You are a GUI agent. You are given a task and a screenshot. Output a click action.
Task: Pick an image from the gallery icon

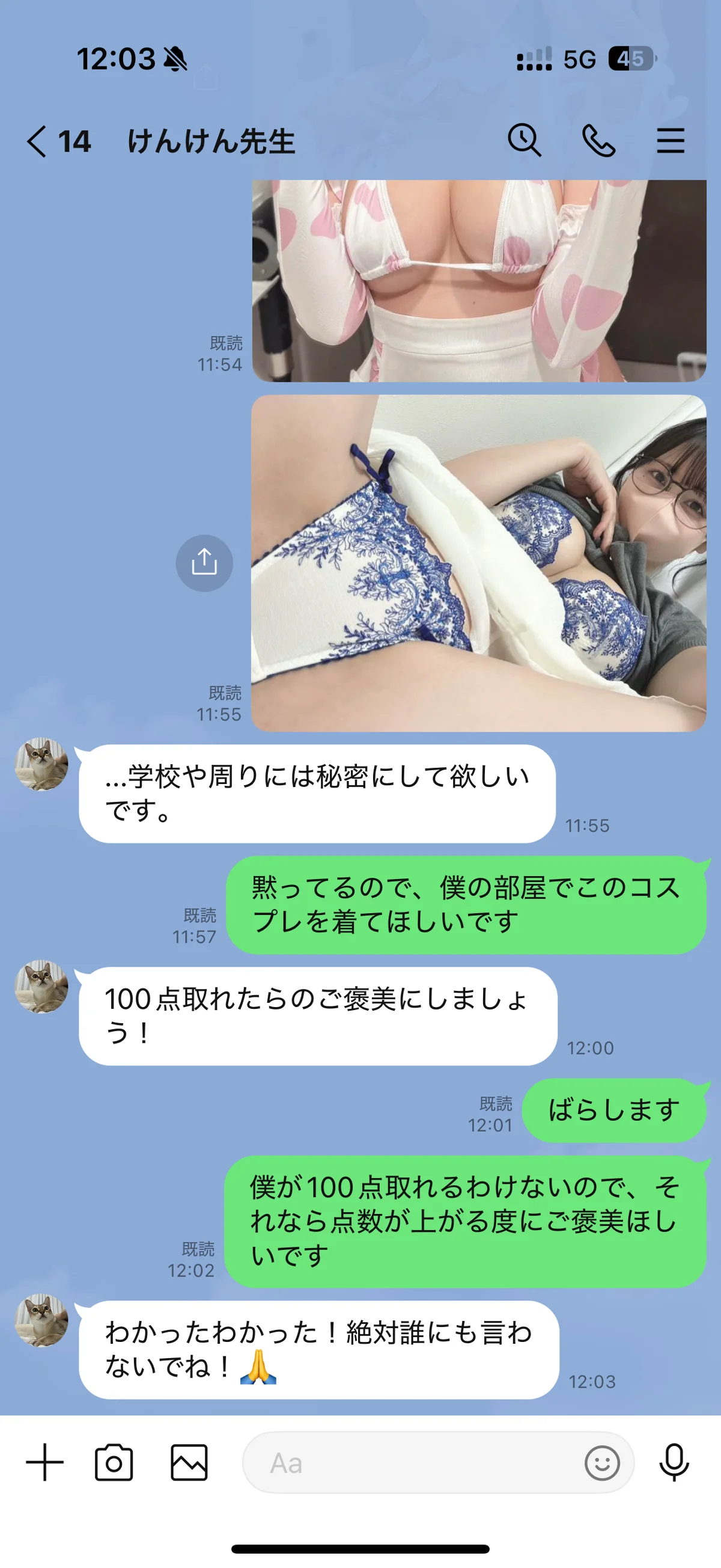coord(189,1462)
